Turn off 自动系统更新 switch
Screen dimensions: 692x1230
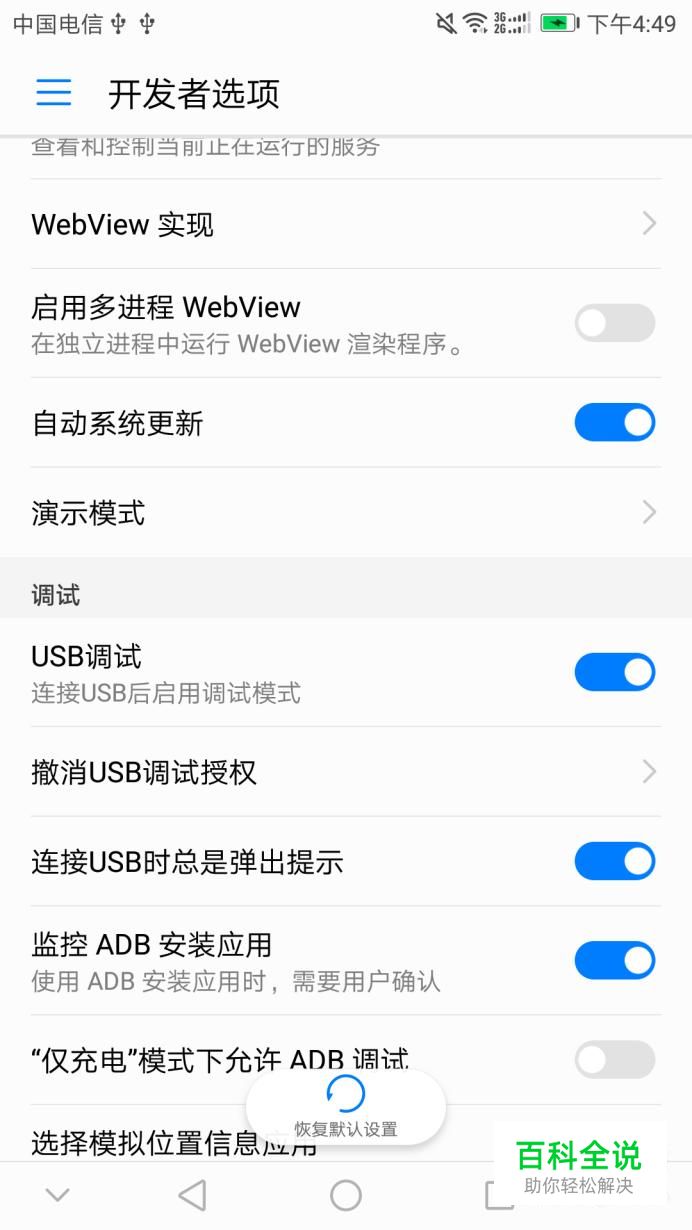614,422
